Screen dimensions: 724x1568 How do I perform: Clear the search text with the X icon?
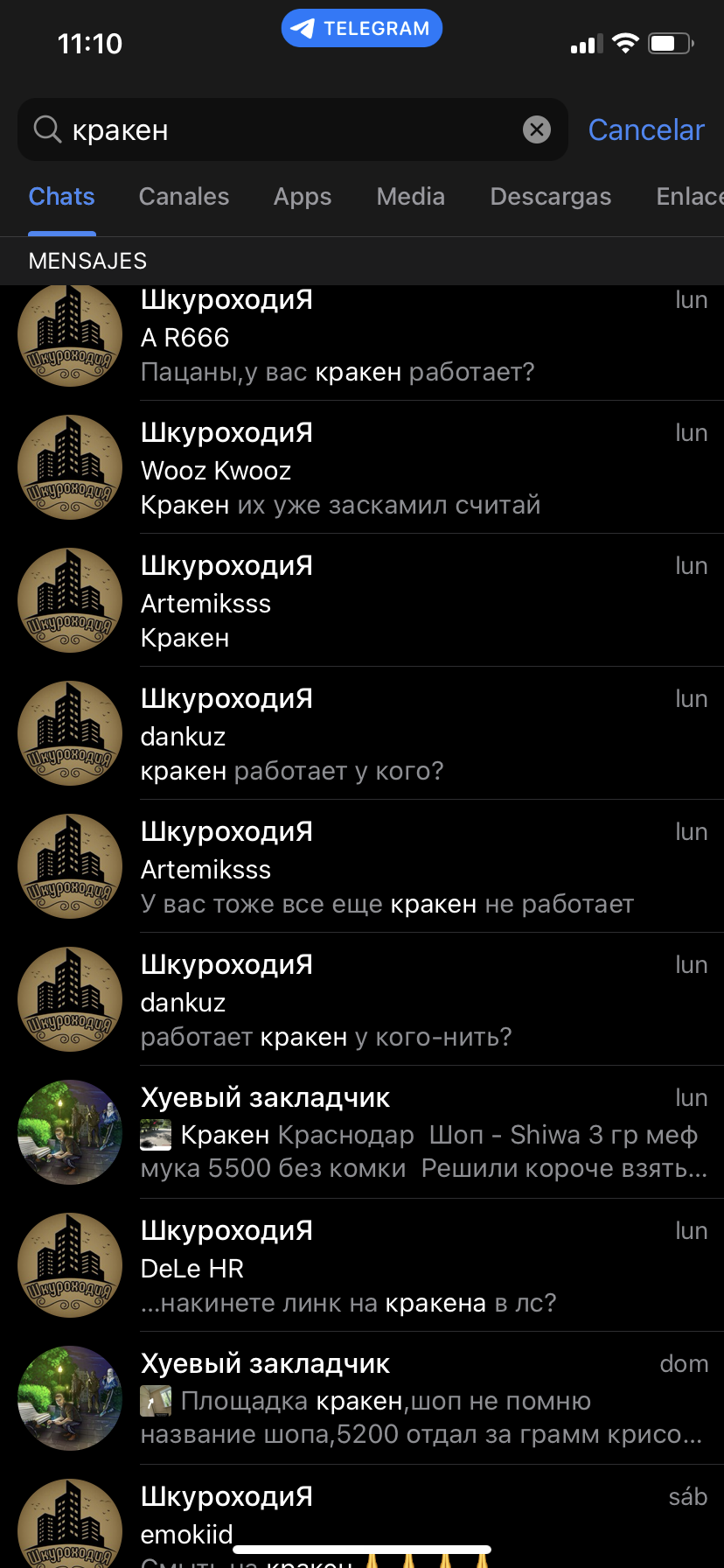coord(537,129)
